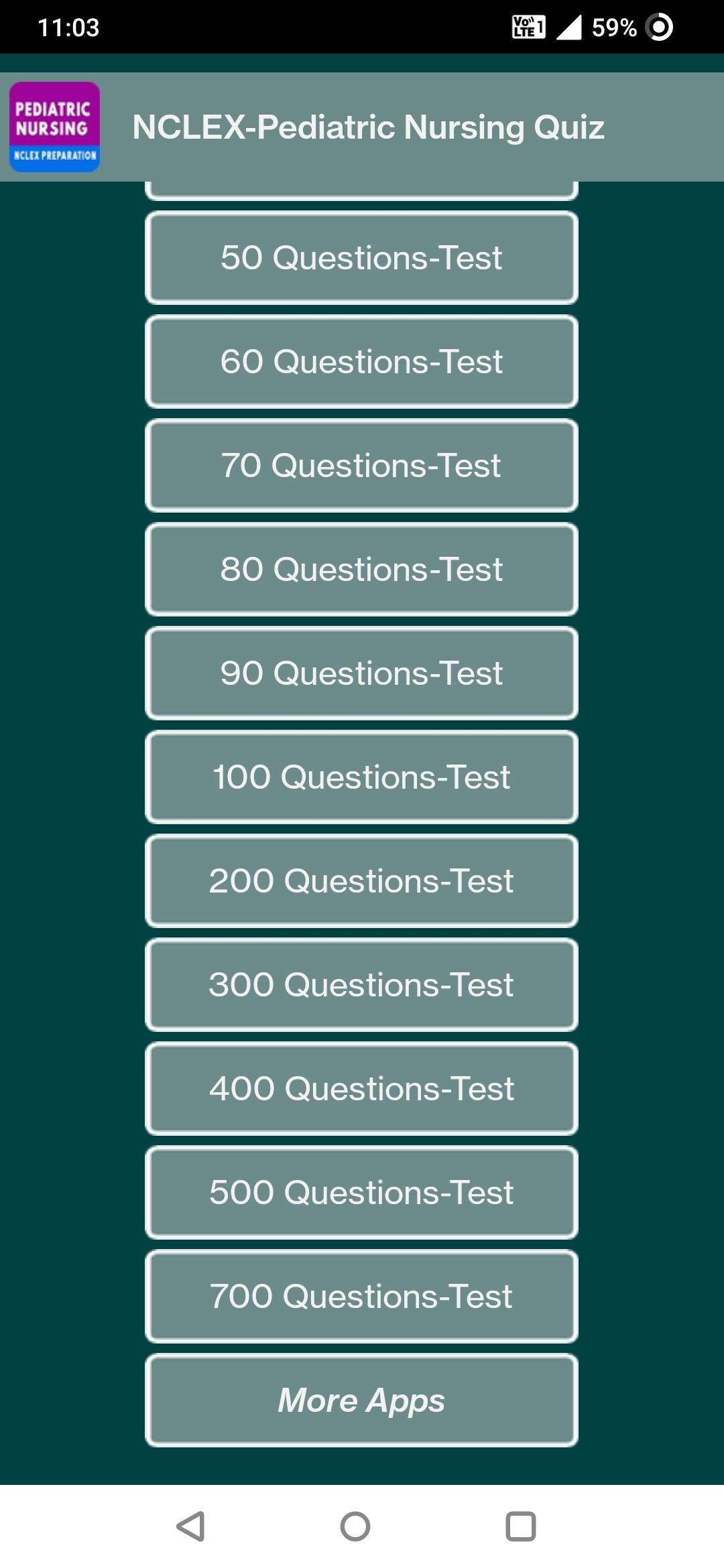Start the 50 Questions-Test
The height and width of the screenshot is (1568, 724).
361,258
